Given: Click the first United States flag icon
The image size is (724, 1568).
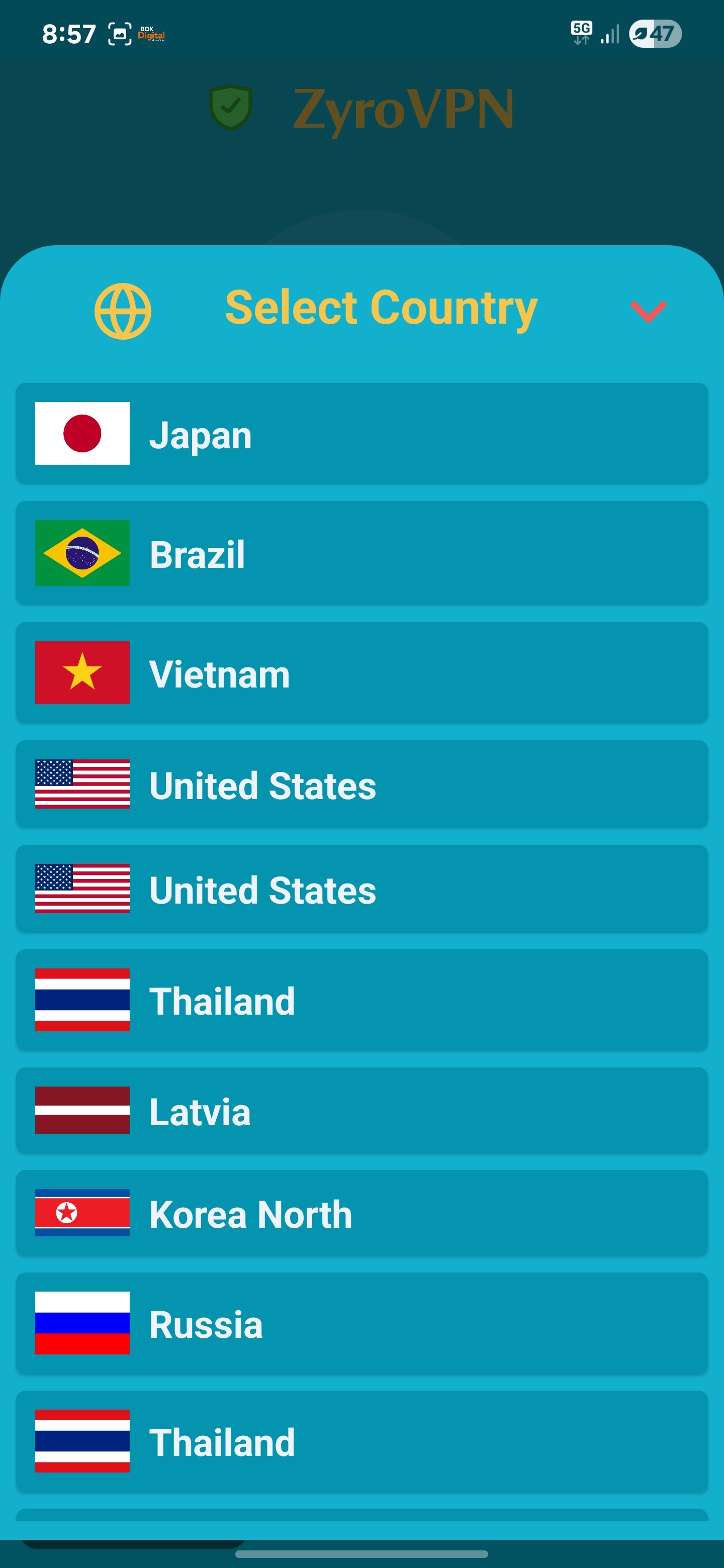Looking at the screenshot, I should tap(82, 785).
